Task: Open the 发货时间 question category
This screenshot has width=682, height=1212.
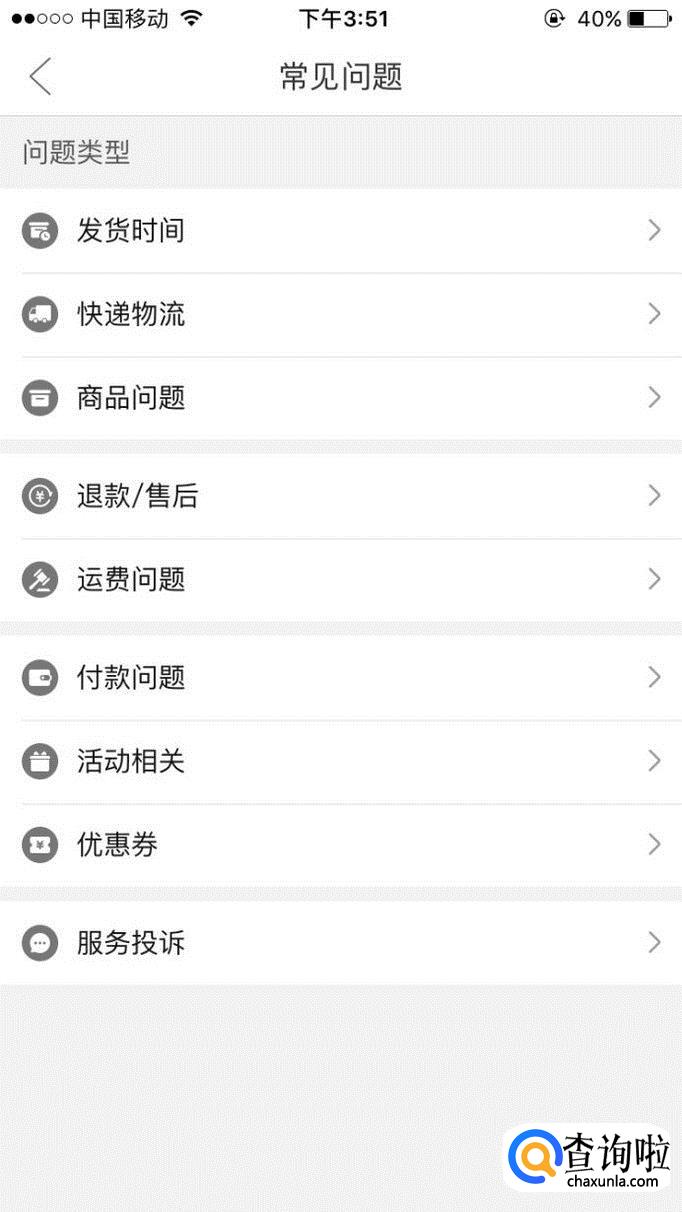Action: coord(340,231)
